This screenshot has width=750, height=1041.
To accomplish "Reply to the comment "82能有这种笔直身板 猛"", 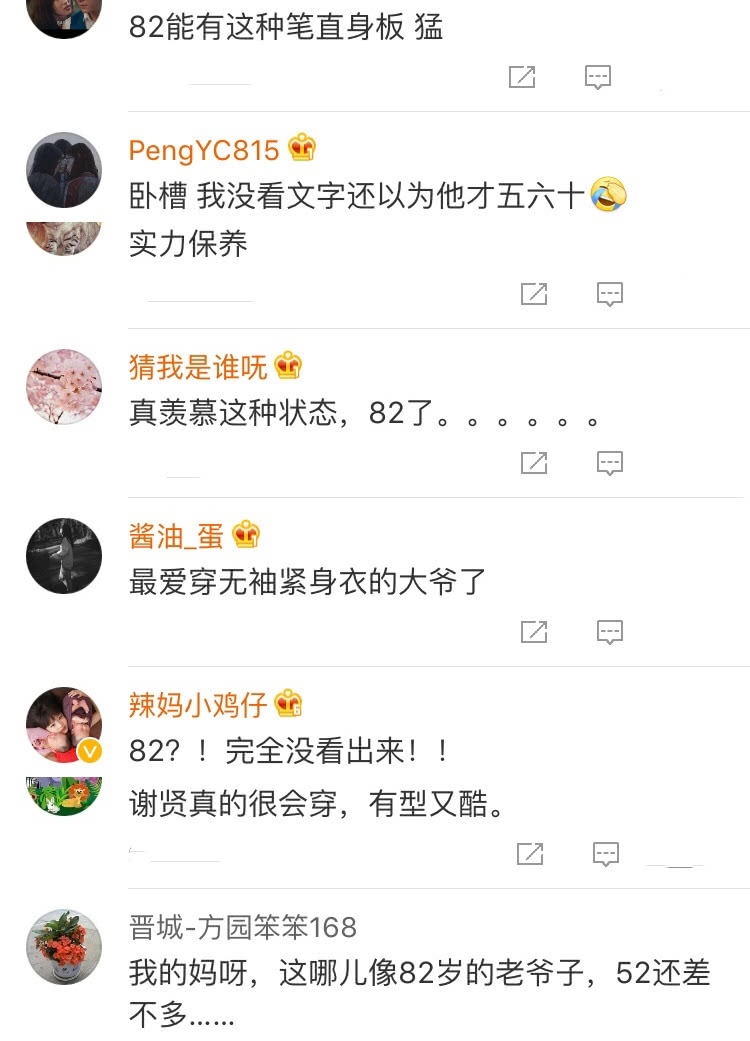I will coord(598,77).
